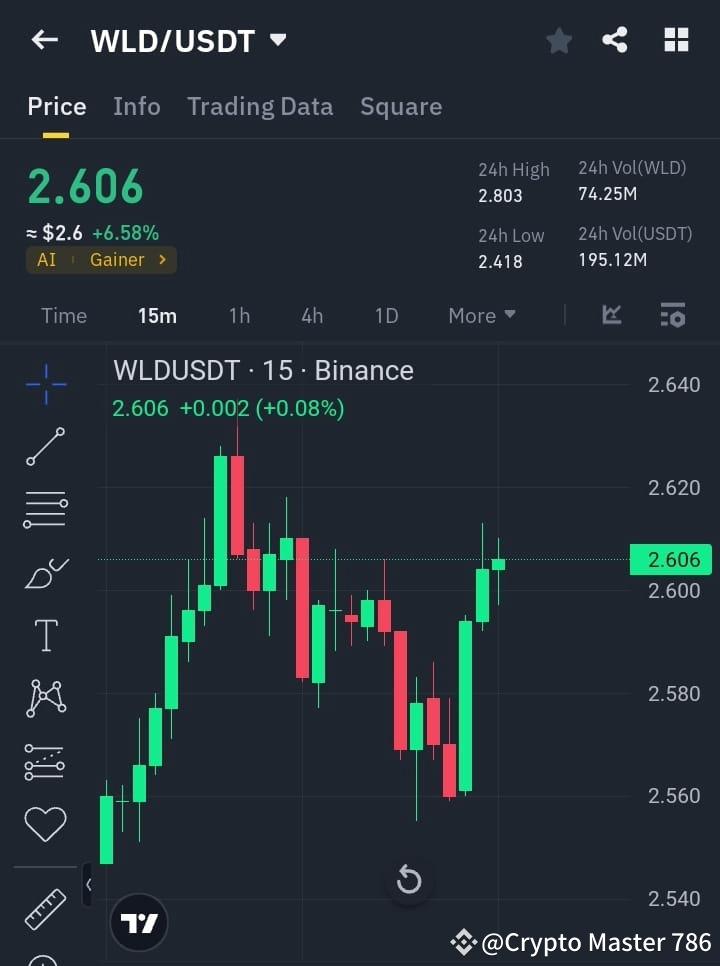Select the text annotation tool
Screen dimensions: 720x966
pos(44,634)
